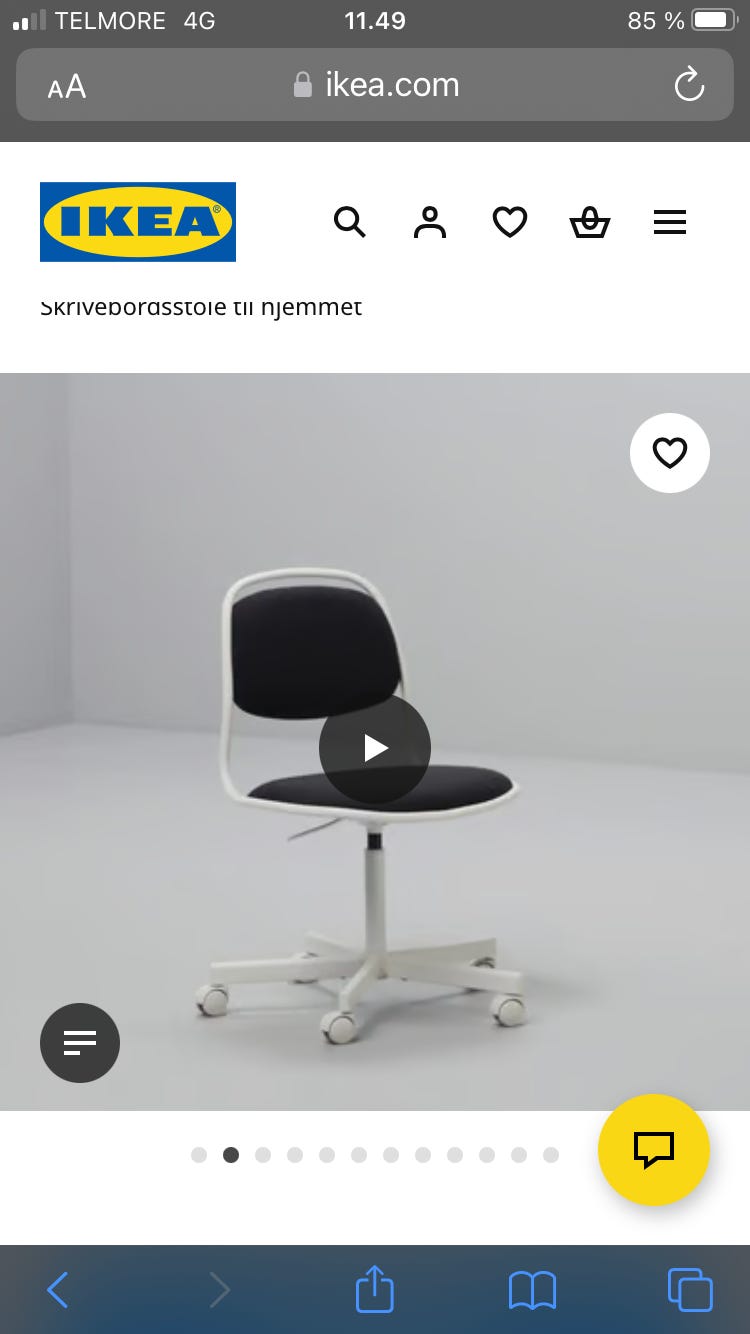Image resolution: width=750 pixels, height=1334 pixels.
Task: Select the second carousel dot
Action: pyautogui.click(x=231, y=1154)
